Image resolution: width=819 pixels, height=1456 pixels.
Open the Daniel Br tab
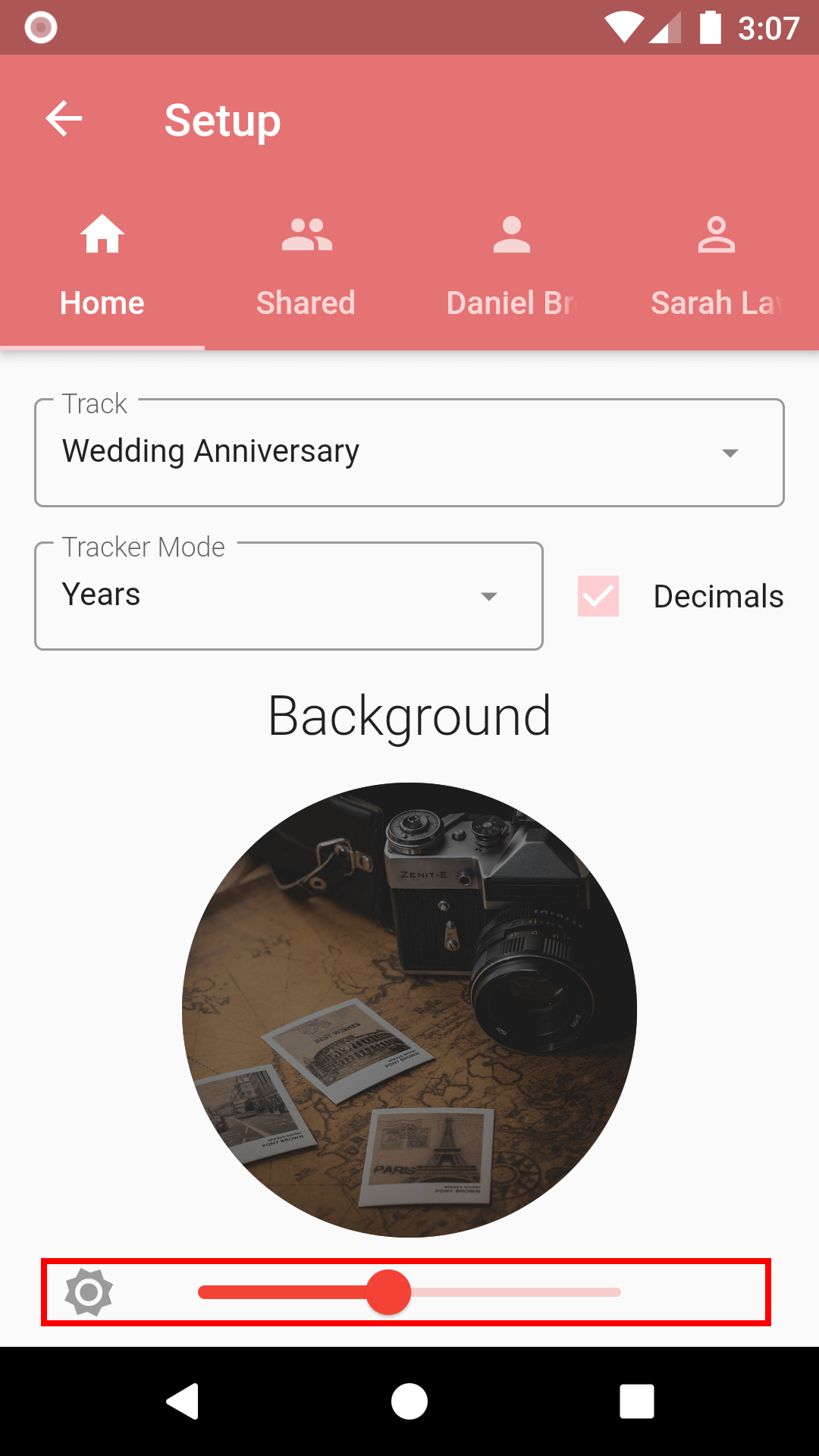(511, 266)
